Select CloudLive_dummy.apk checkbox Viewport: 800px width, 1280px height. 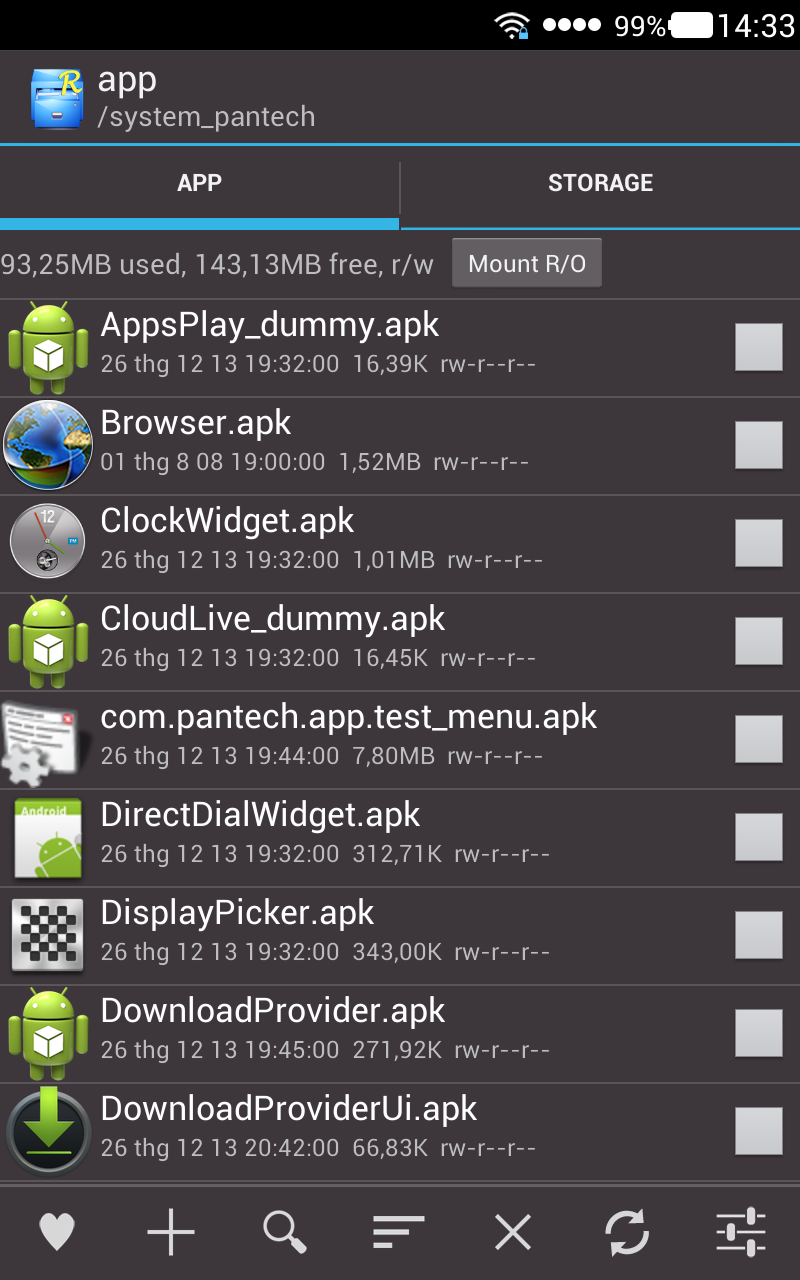[758, 641]
